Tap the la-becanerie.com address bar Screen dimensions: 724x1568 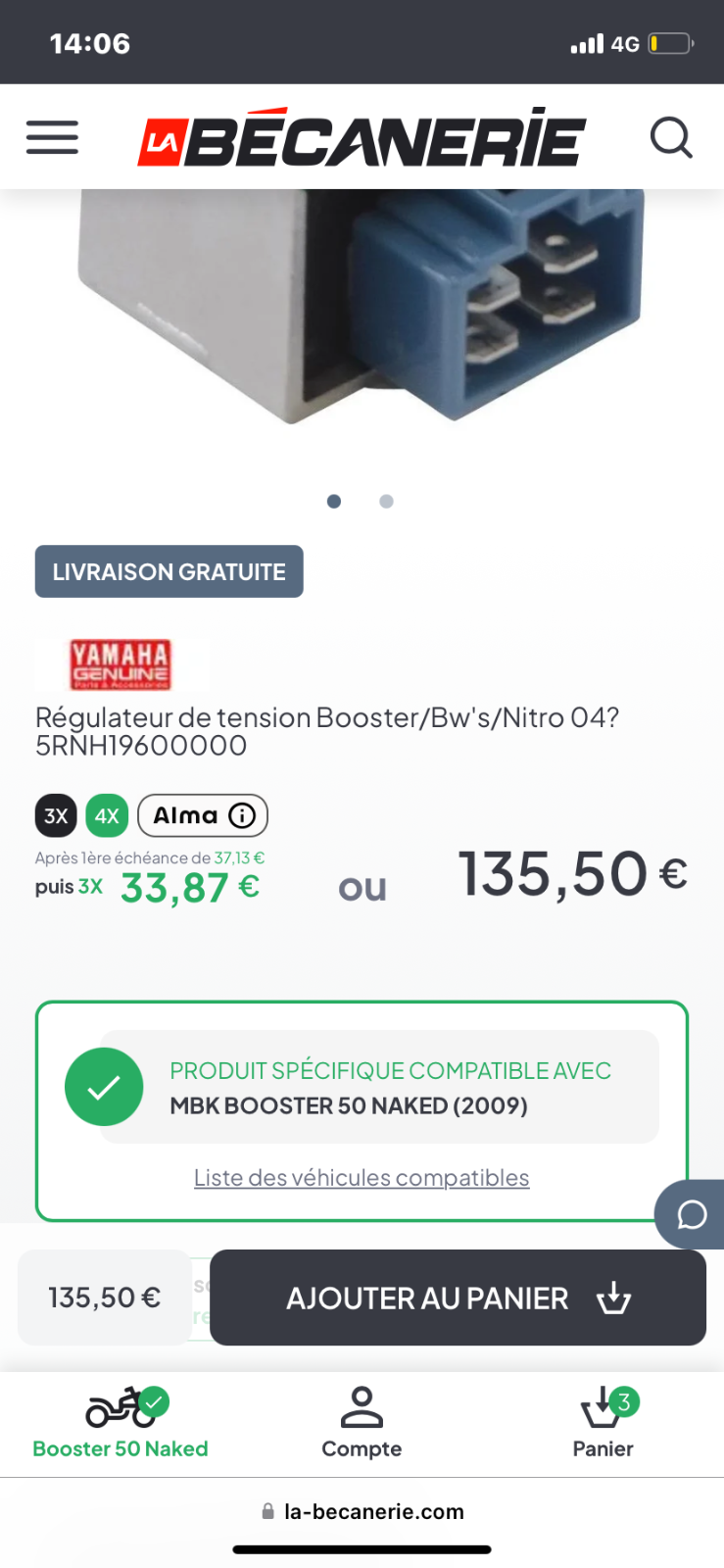[x=362, y=1511]
